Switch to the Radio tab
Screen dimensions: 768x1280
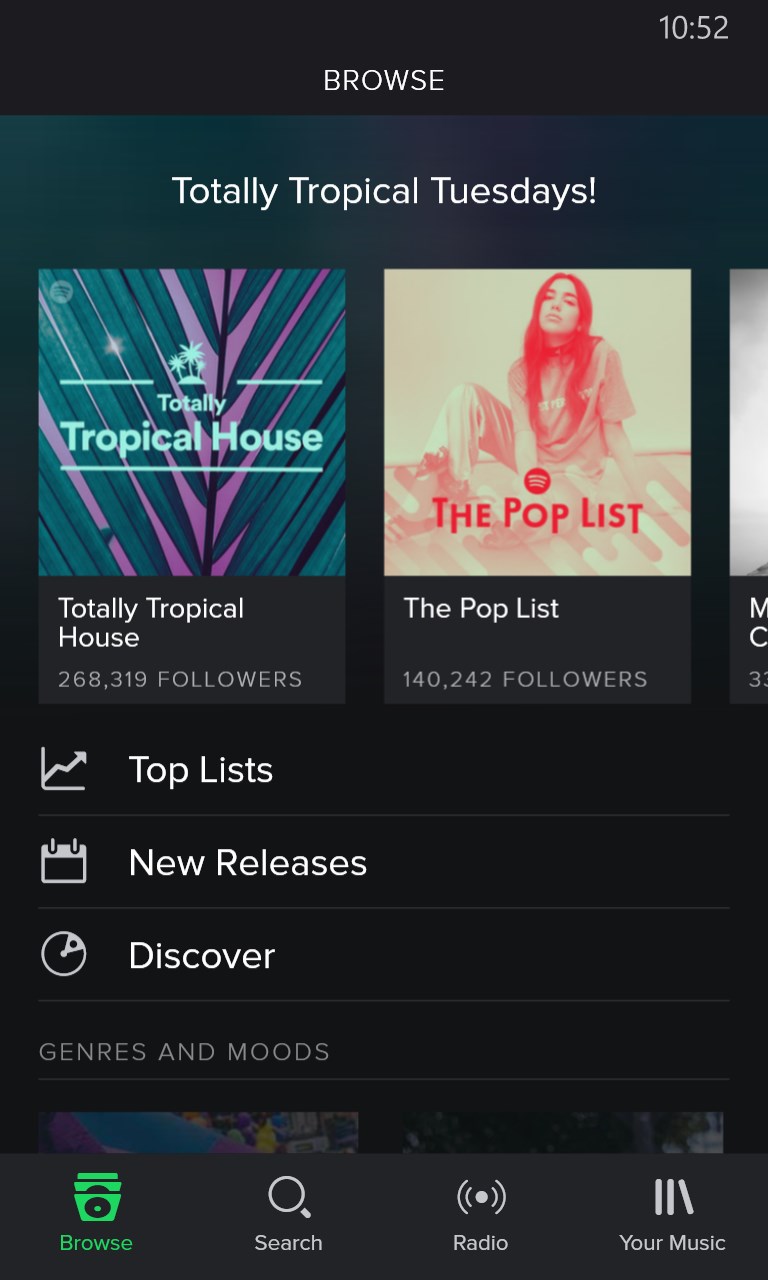tap(480, 1214)
